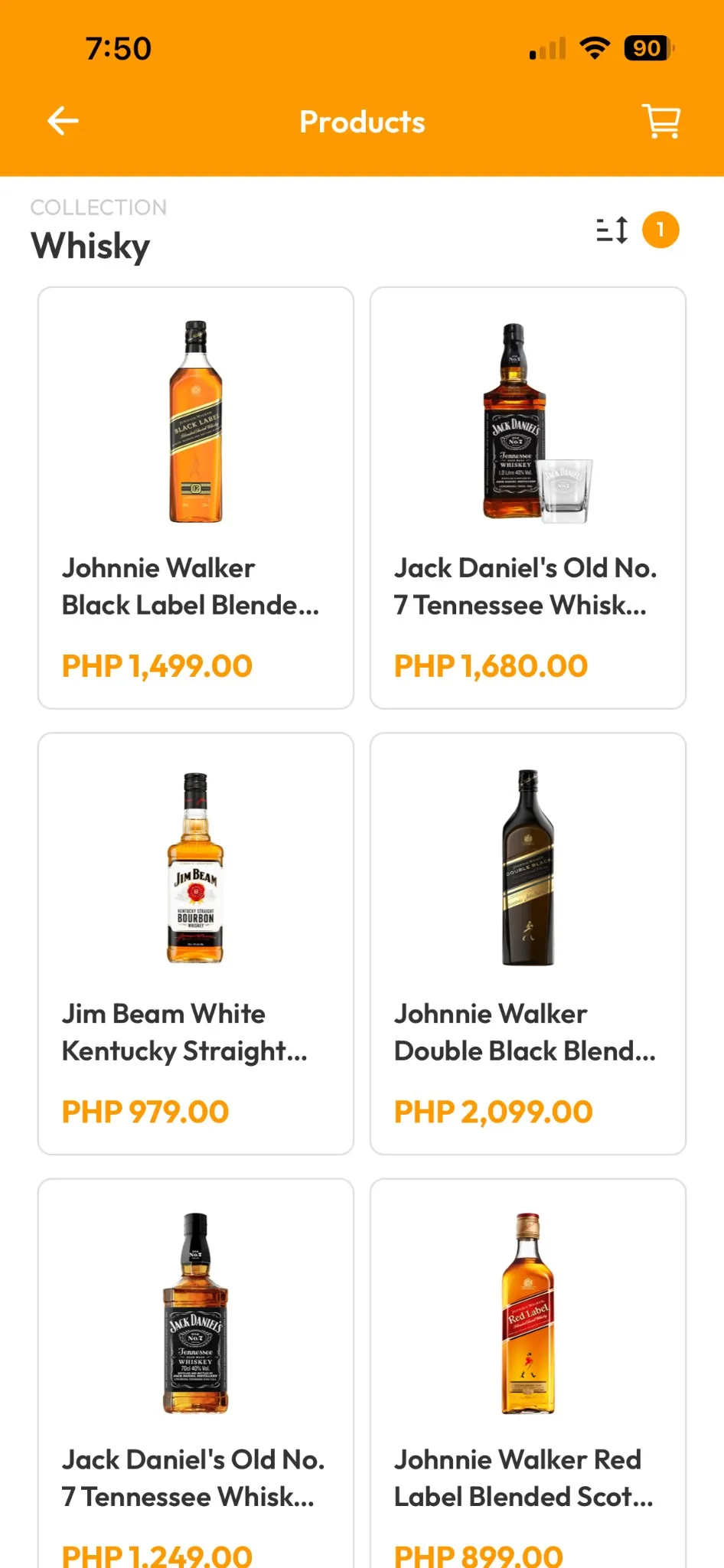Open Jim Beam White Kentucky Straight card
Screen dimensions: 724x1568
196,943
